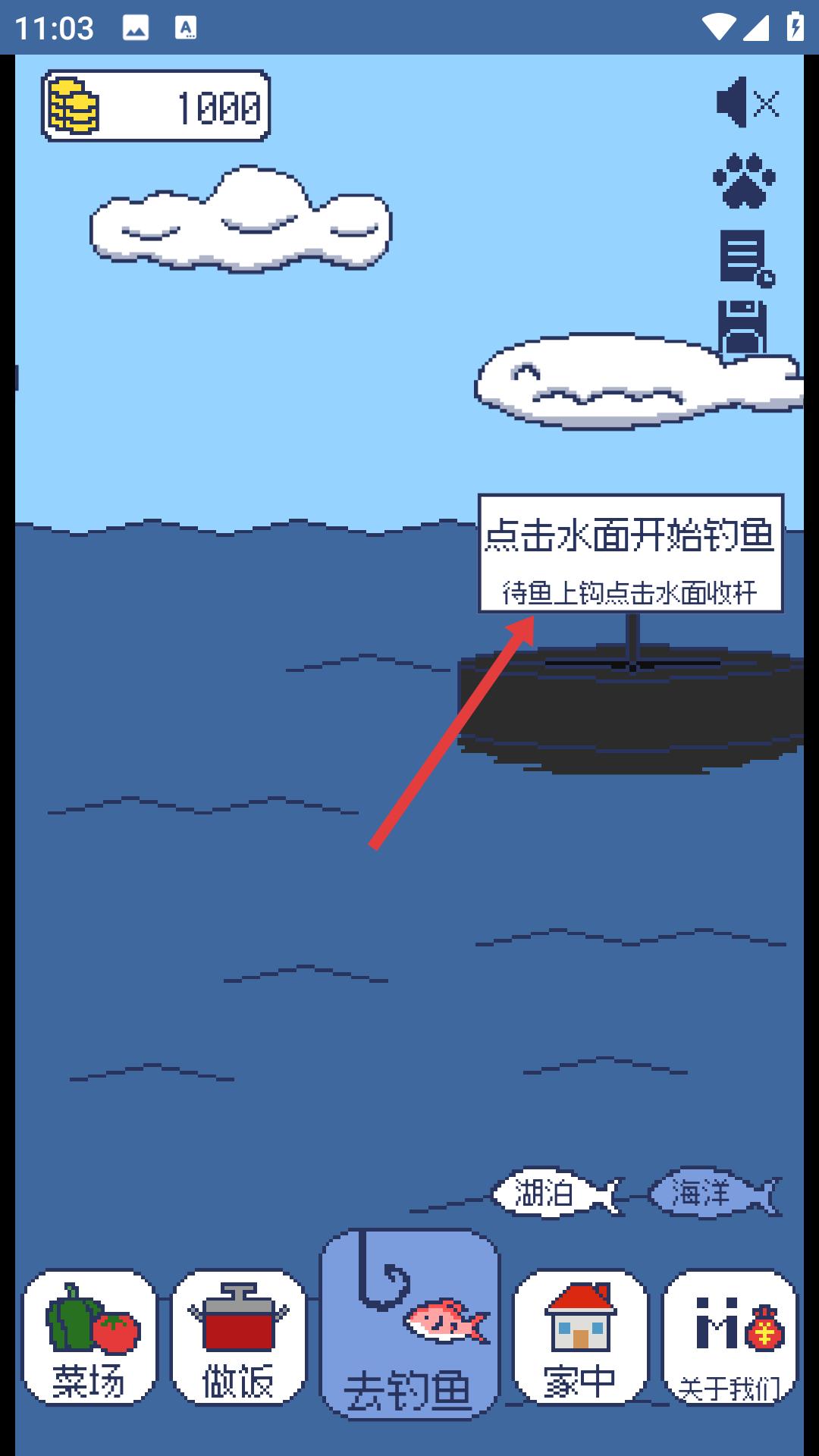Screen dimensions: 819x1456
Task: Switch to the 菜场 market tab
Action: [89, 1336]
